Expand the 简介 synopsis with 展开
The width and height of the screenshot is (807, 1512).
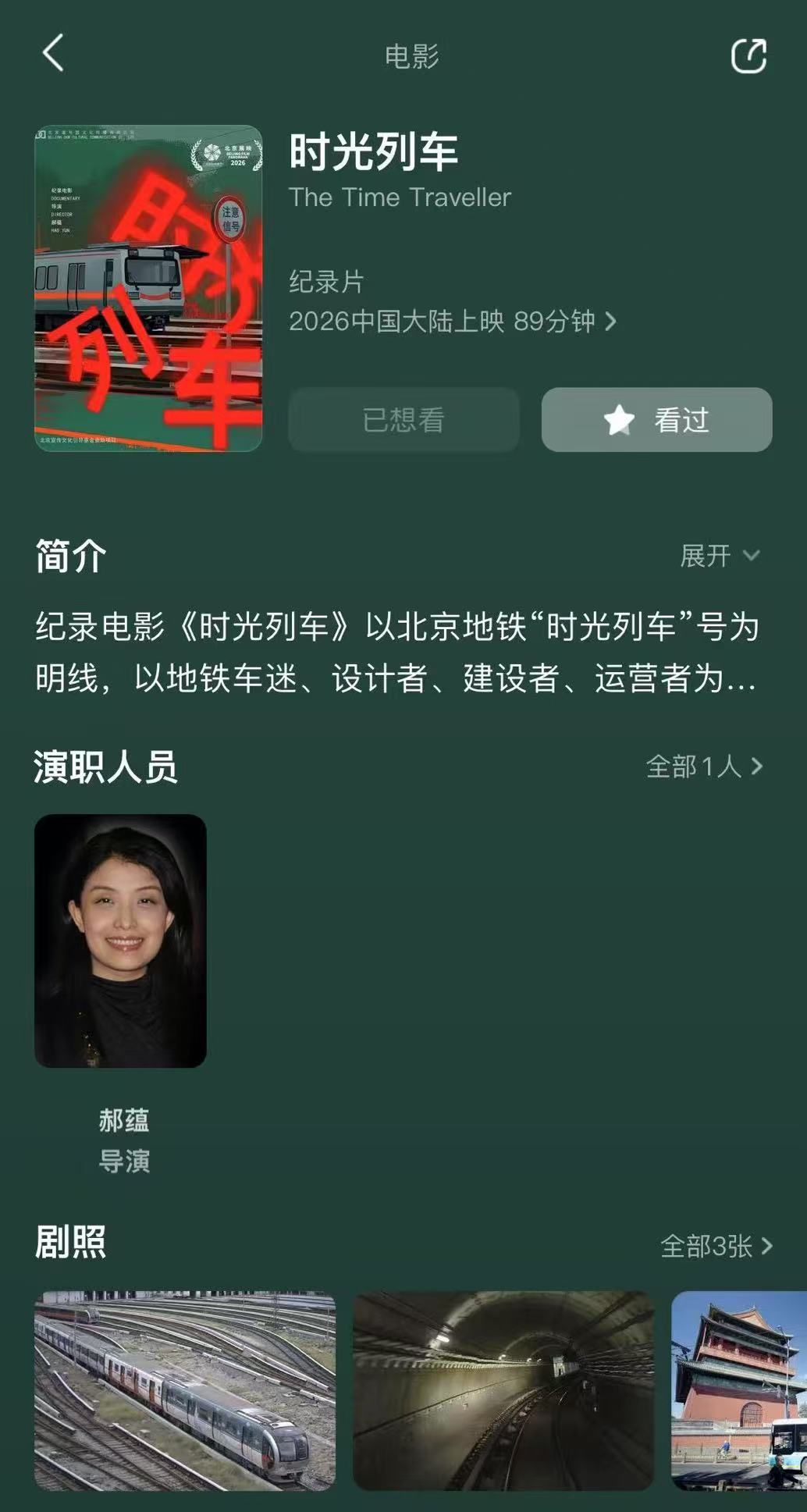tap(719, 556)
